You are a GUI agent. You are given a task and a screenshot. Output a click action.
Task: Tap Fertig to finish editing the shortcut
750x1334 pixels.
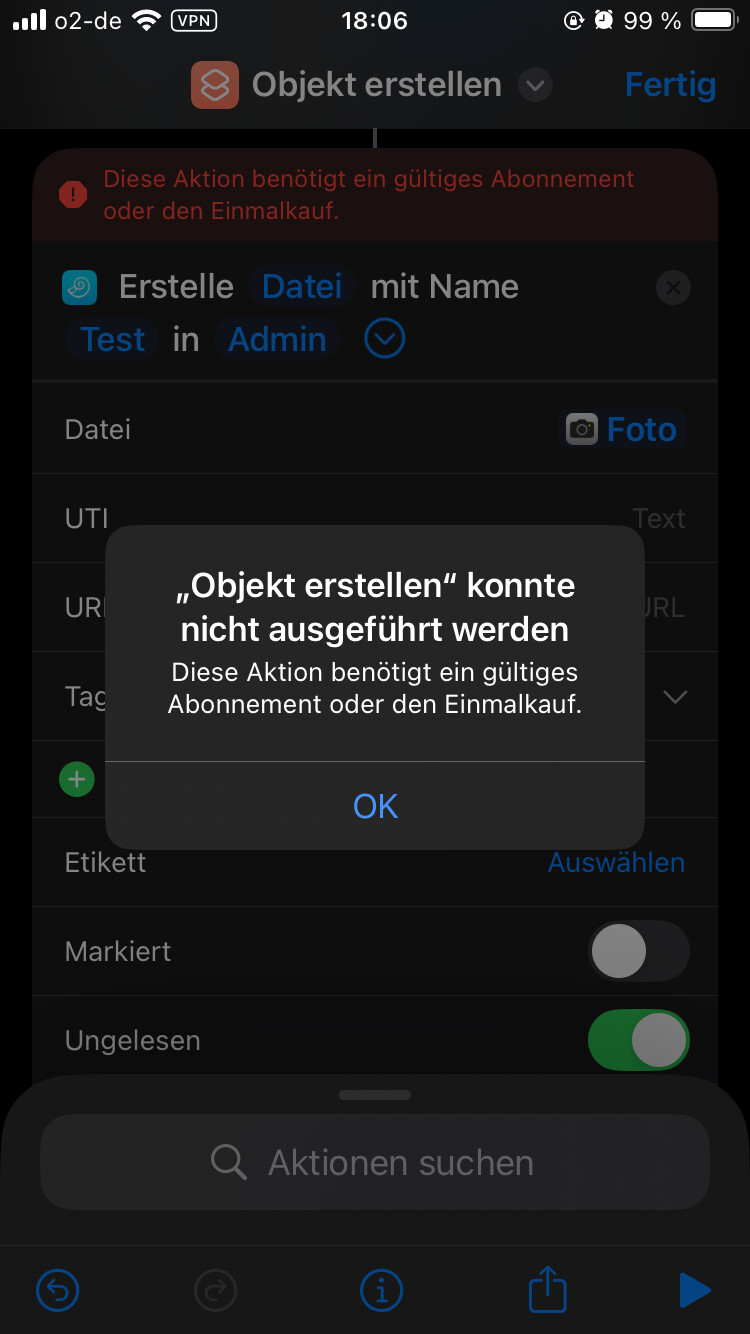(670, 85)
